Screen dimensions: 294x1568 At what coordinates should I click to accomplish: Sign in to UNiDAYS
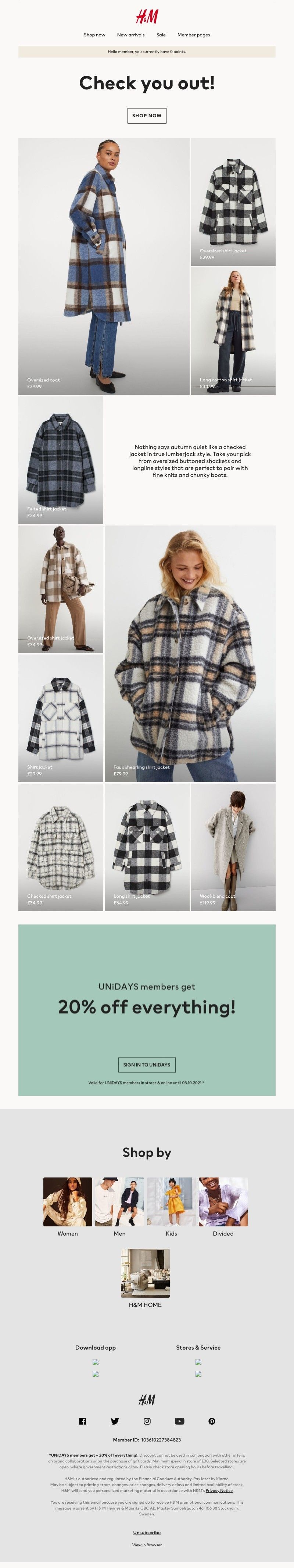(147, 1065)
